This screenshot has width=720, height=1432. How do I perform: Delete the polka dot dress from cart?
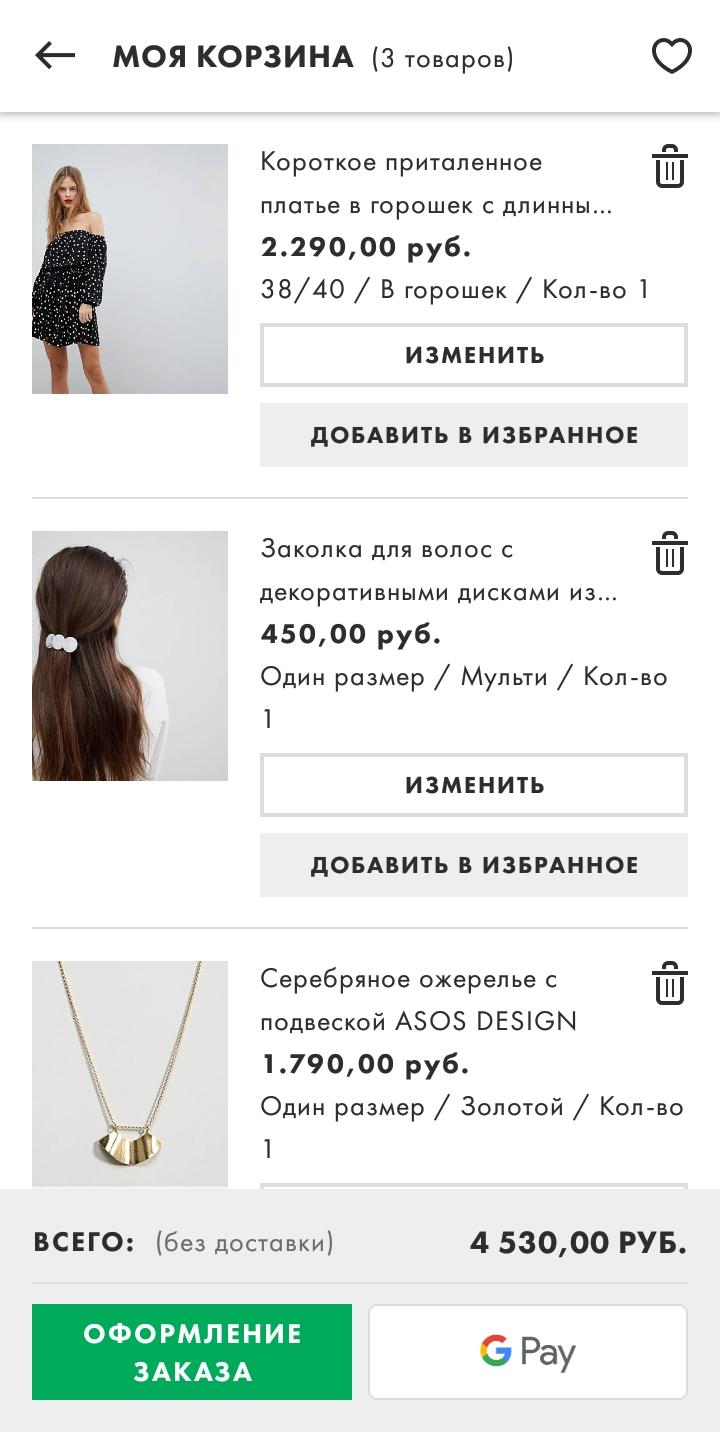668,165
